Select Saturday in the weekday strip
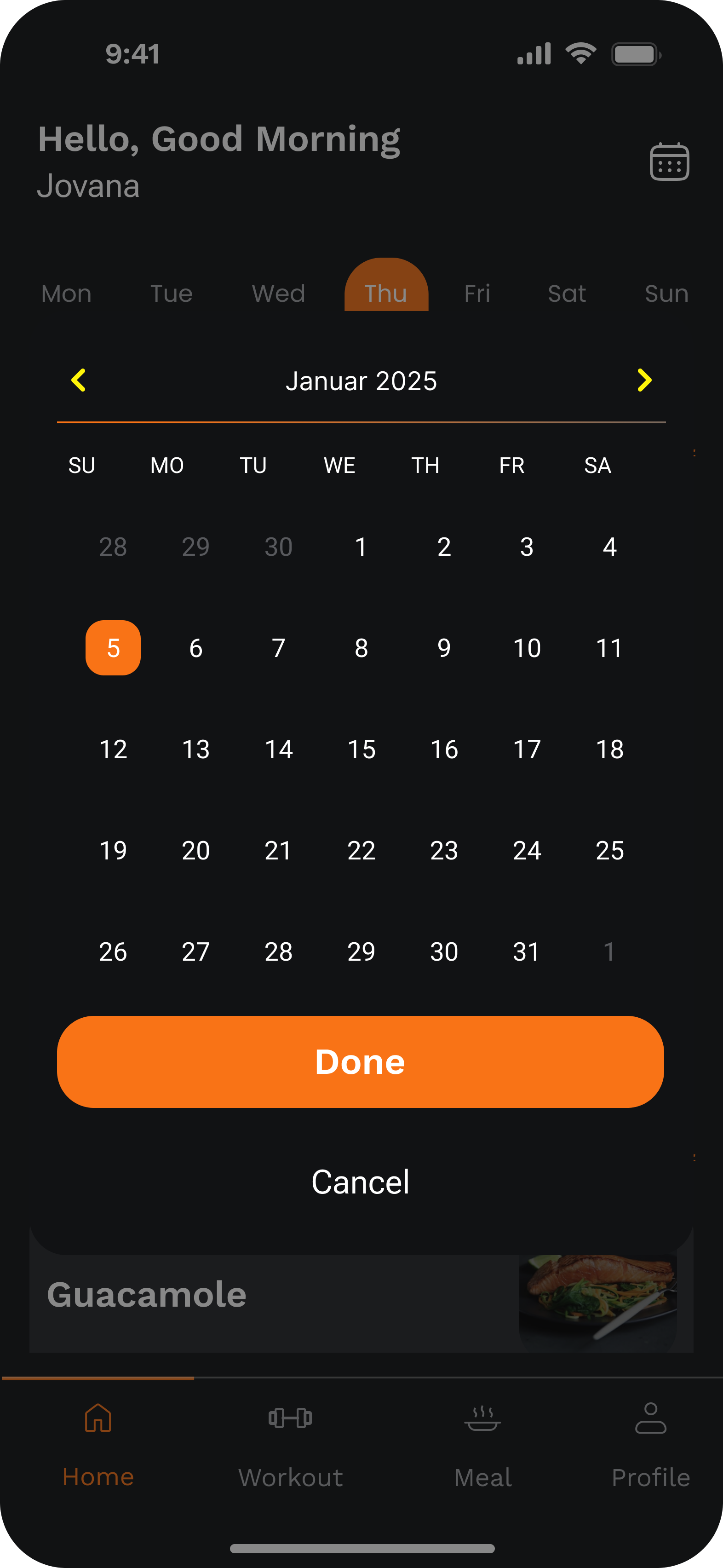This screenshot has height=1568, width=723. [566, 293]
